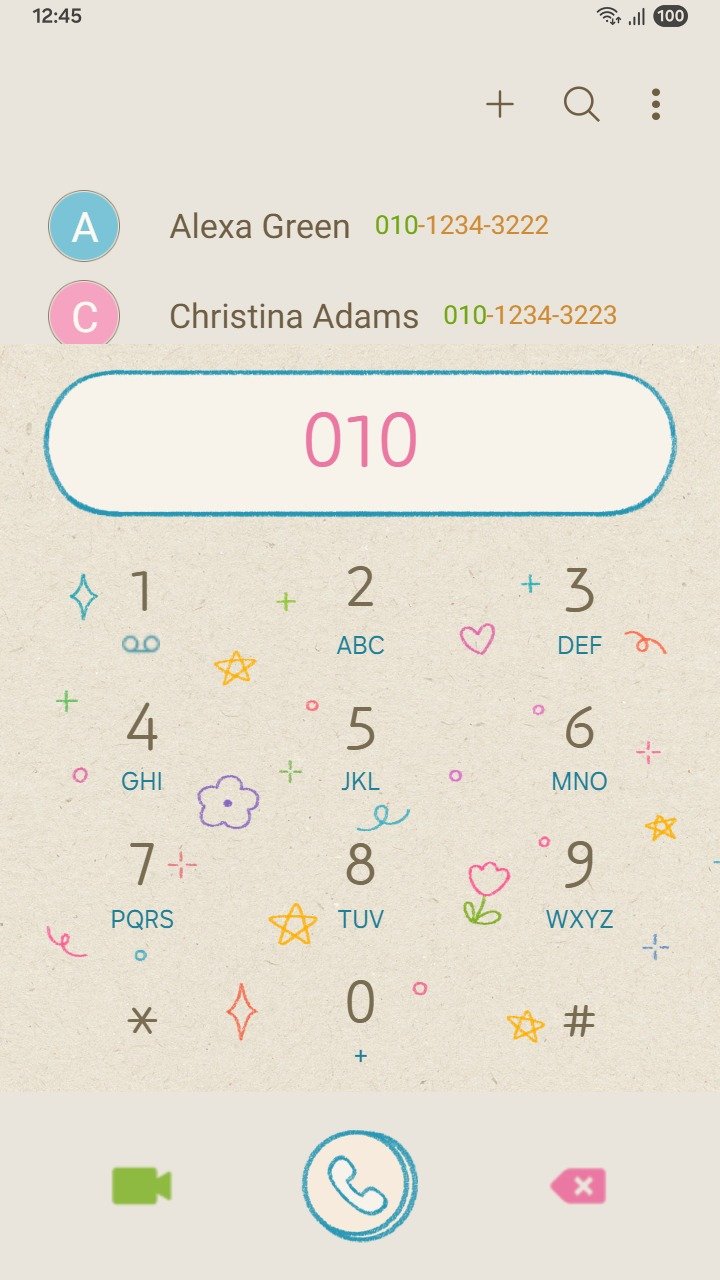
Task: Dial digit 4 GHI key
Action: pos(141,746)
